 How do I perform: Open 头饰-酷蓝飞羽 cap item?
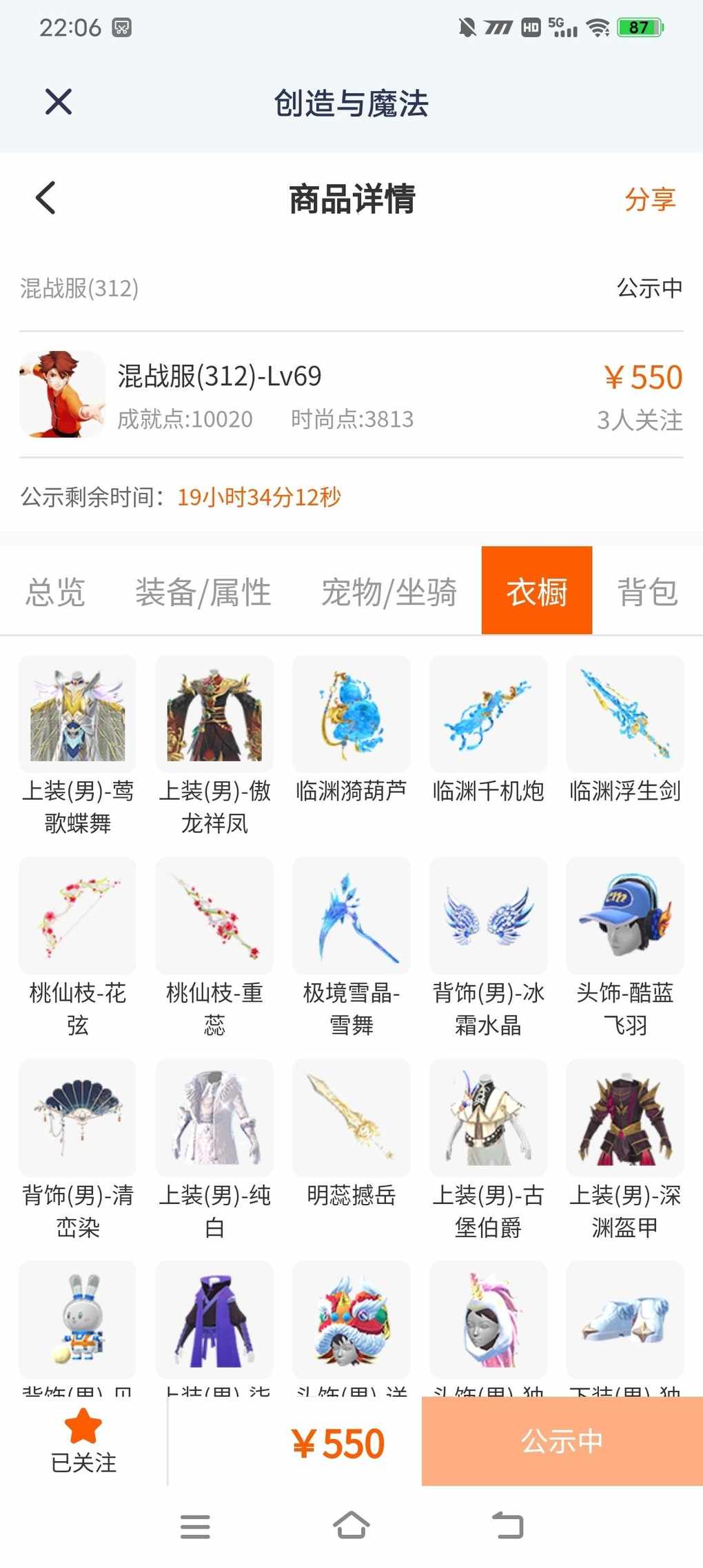pos(624,916)
